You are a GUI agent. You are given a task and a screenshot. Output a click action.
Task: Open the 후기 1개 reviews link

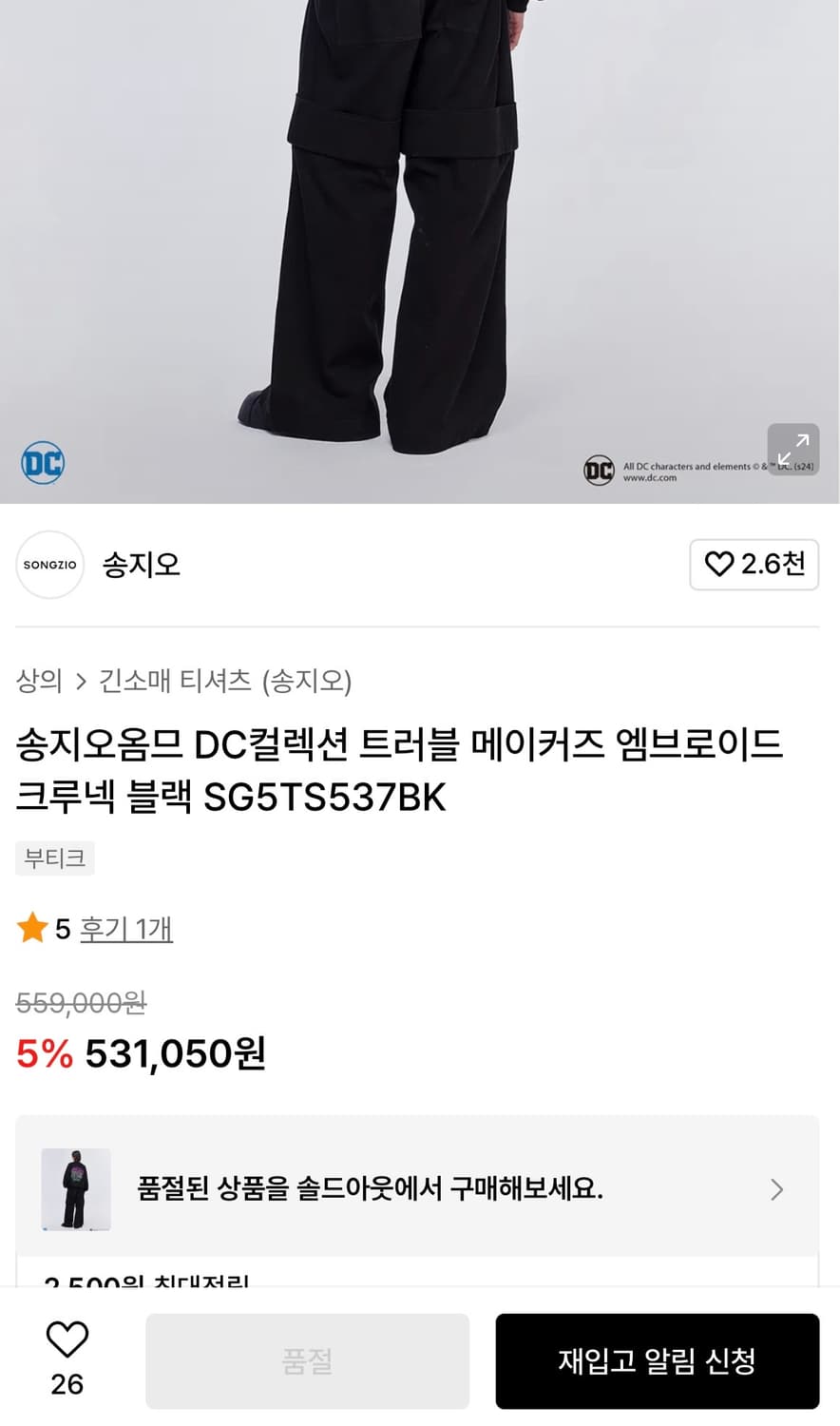pyautogui.click(x=126, y=929)
